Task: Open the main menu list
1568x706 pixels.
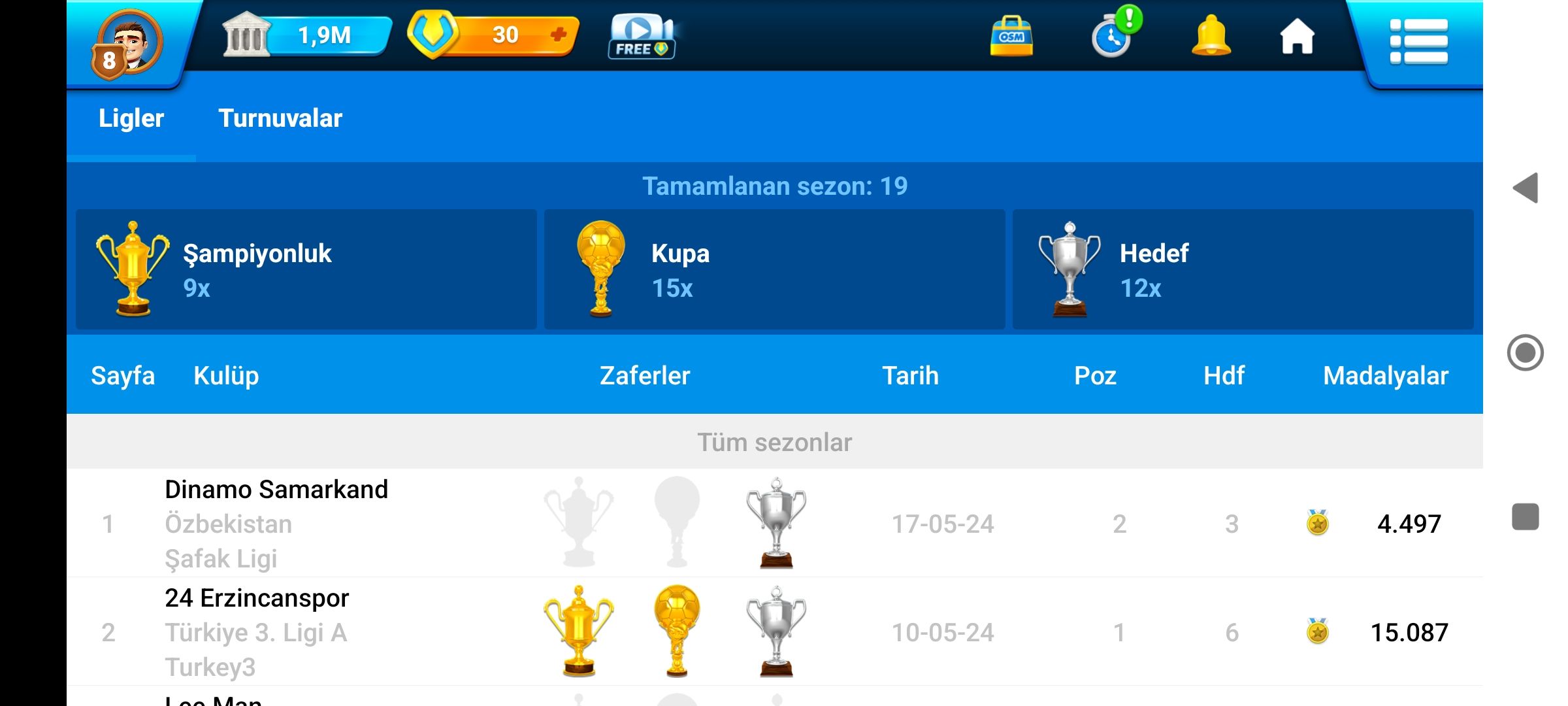Action: pyautogui.click(x=1418, y=42)
